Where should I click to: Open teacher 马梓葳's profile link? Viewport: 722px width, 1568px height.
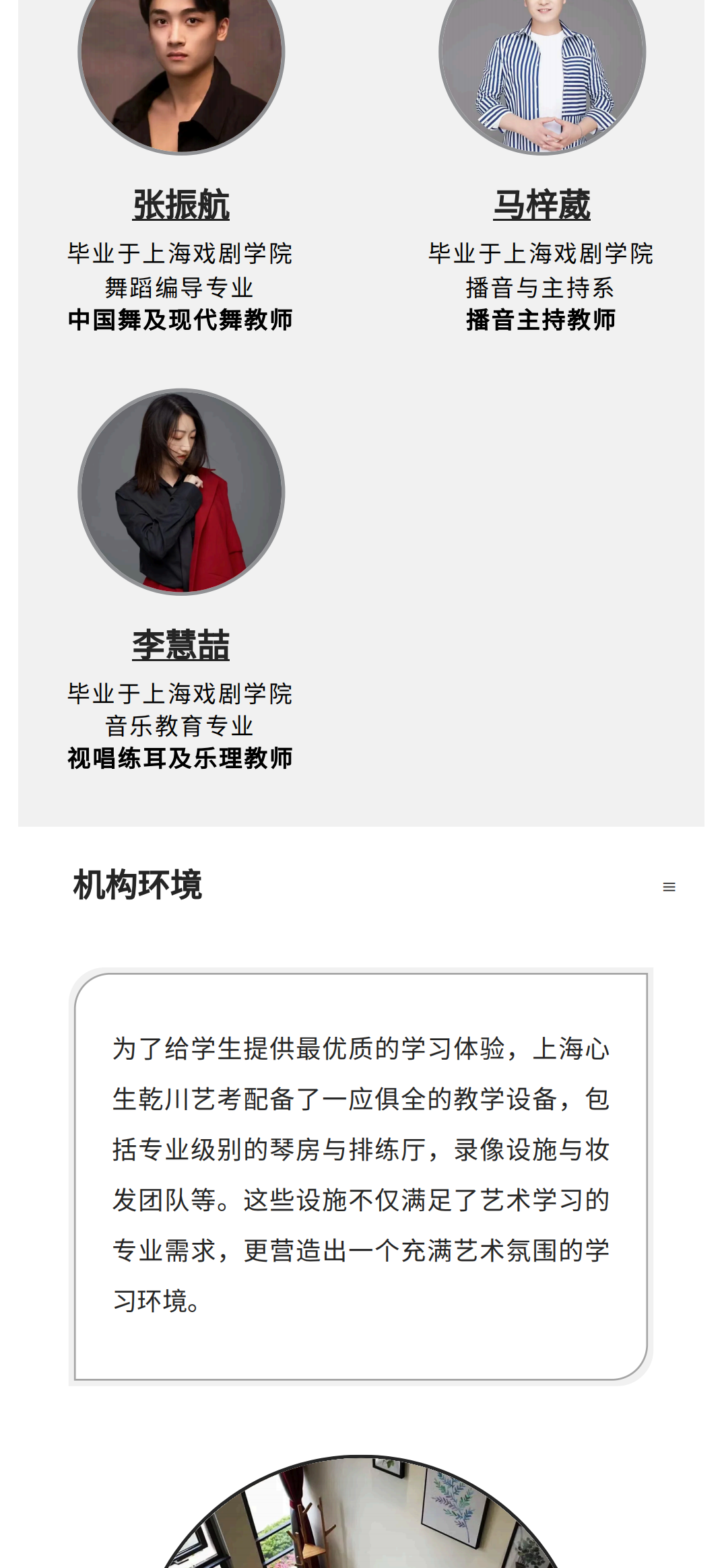tap(541, 205)
